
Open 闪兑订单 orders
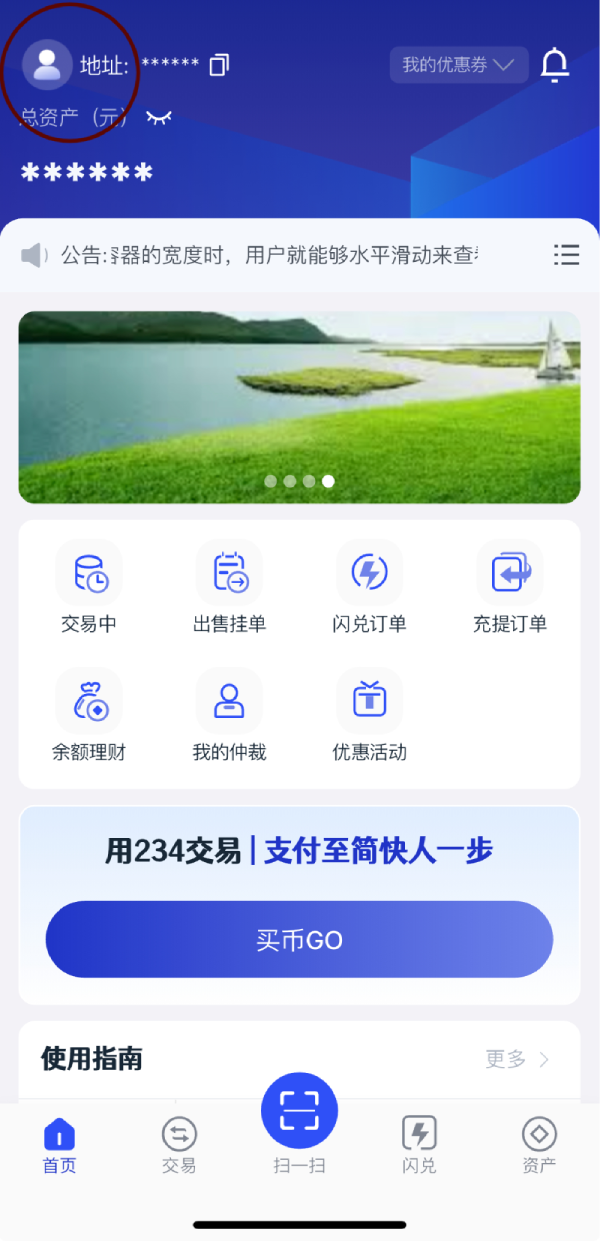point(369,587)
